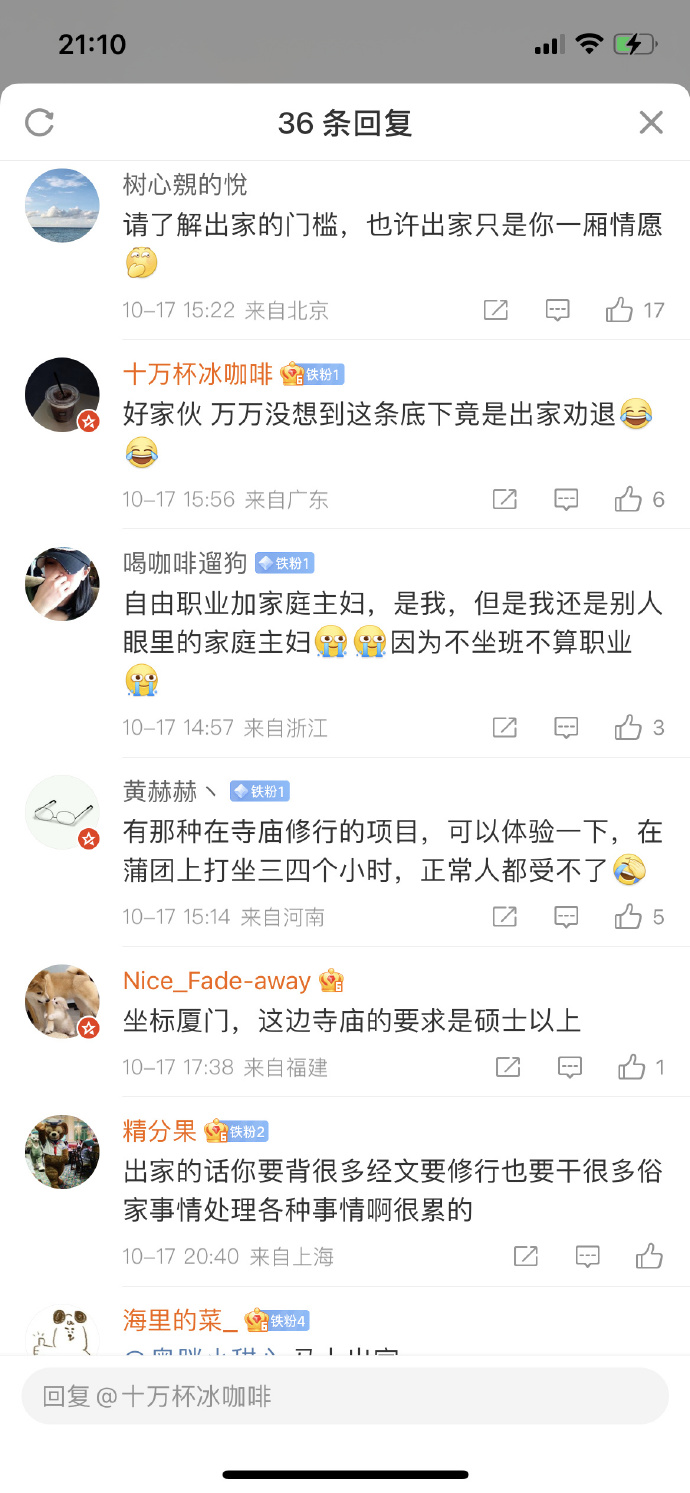This screenshot has width=690, height=1493.
Task: Like 喝咖啡遛狗's reply
Action: [x=628, y=727]
